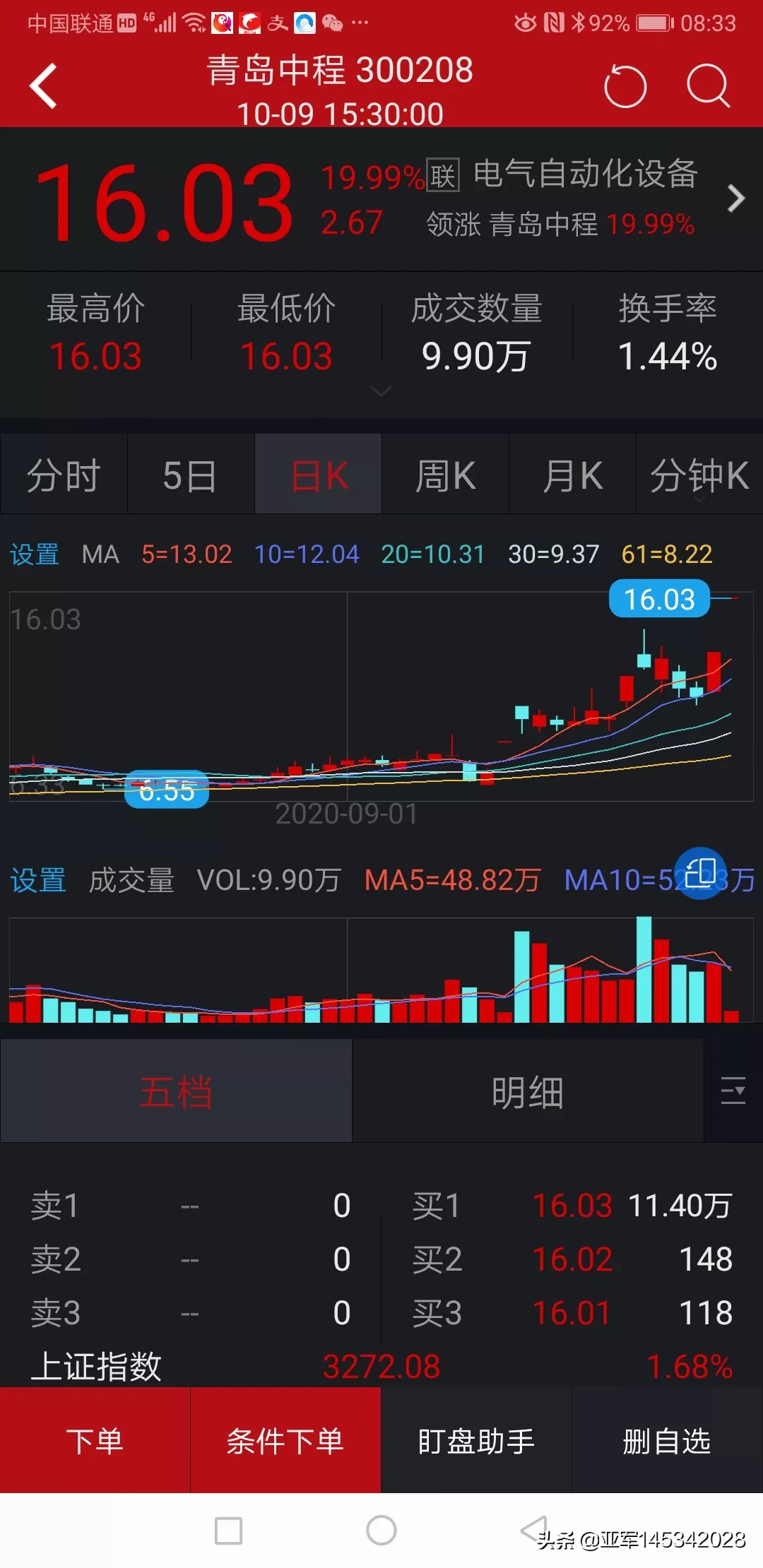
Task: Place an order with 下单
Action: (x=95, y=1441)
